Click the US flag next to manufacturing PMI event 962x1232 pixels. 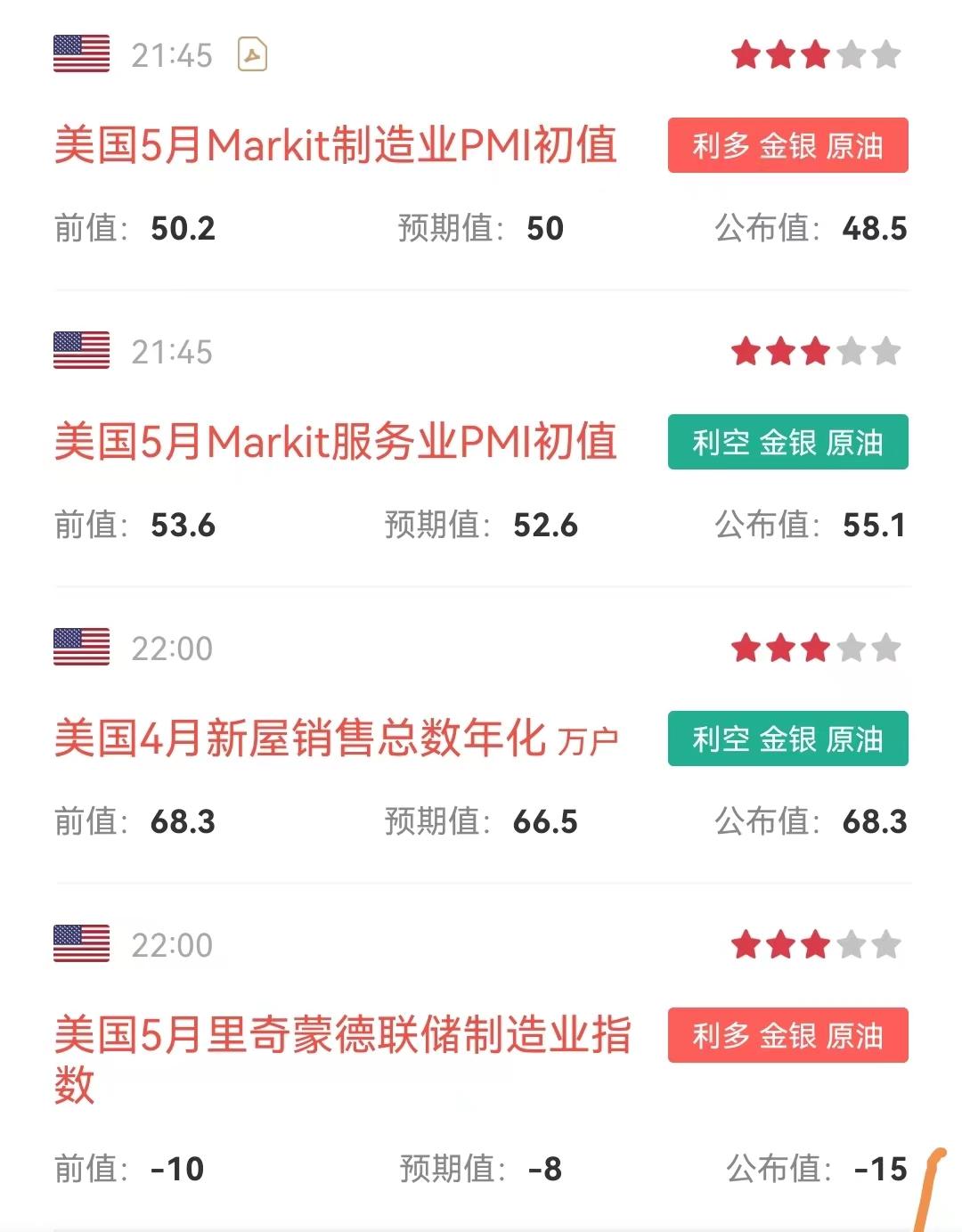tap(80, 55)
